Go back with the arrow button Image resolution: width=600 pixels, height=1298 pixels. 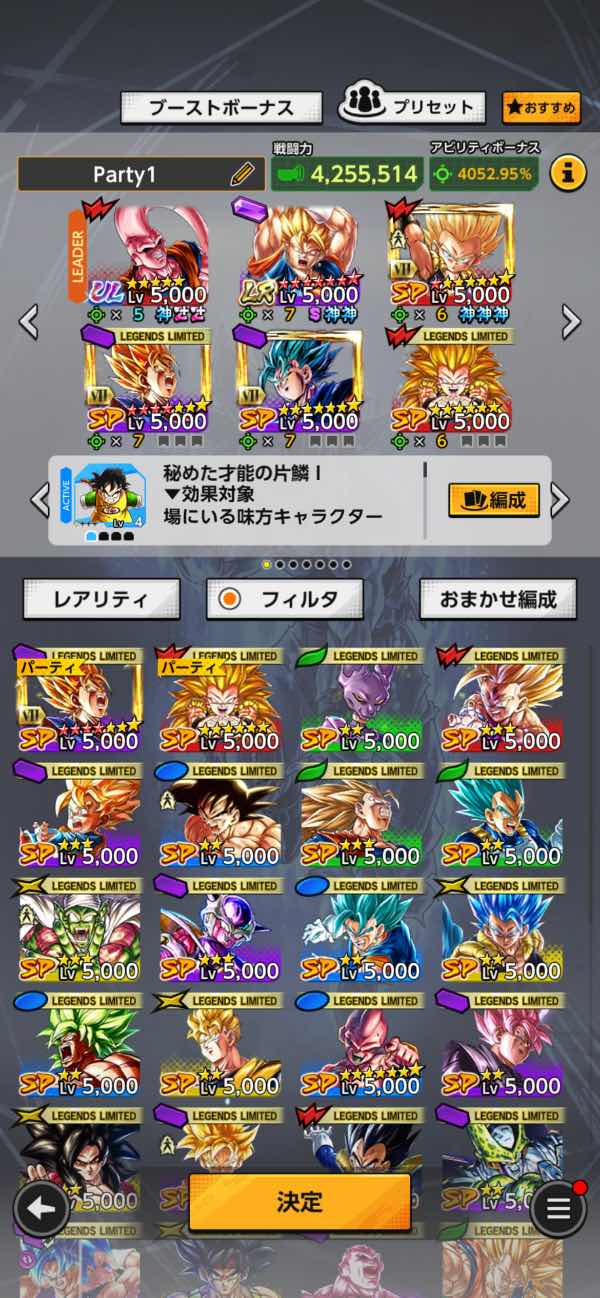[41, 1209]
